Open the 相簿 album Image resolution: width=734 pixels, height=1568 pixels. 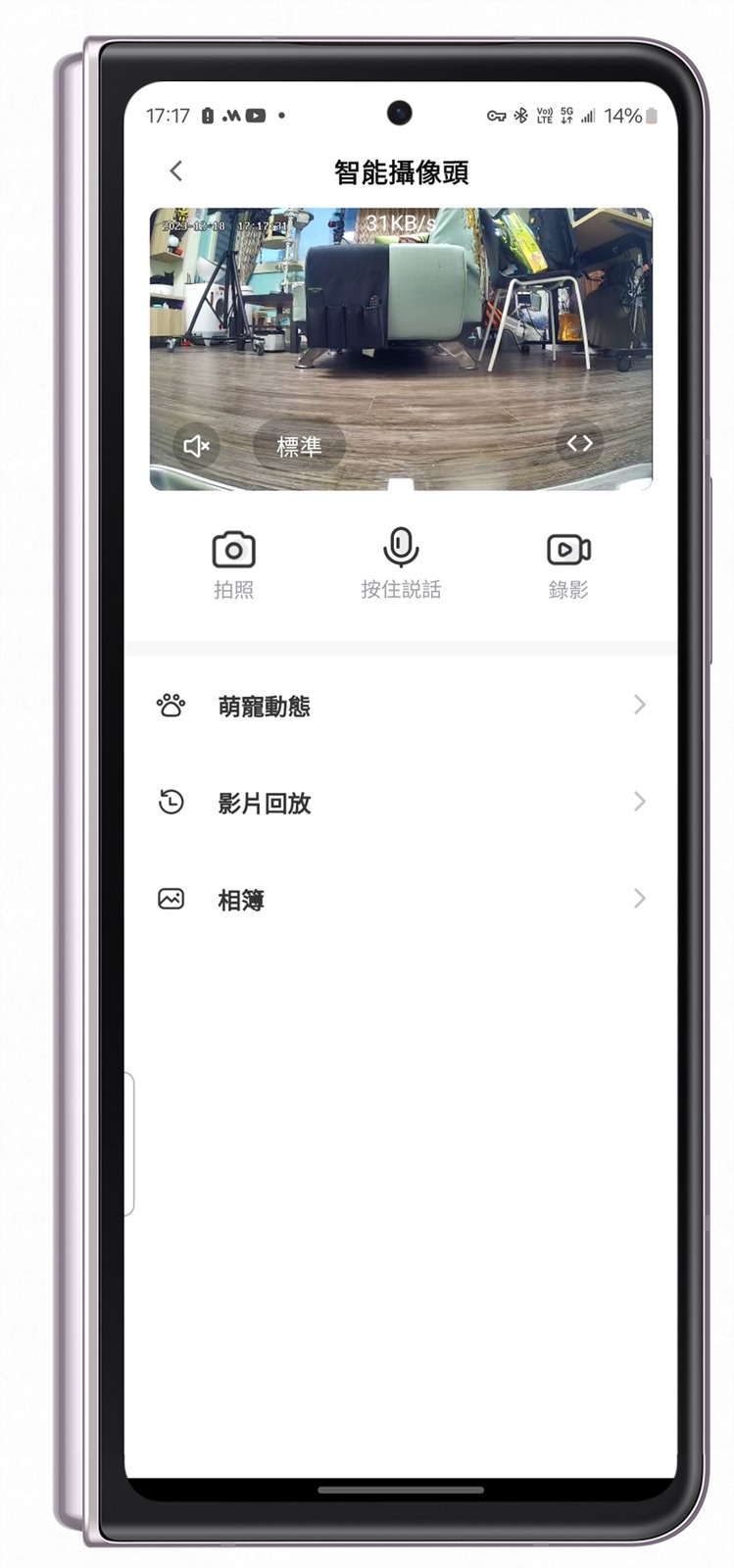(x=400, y=900)
